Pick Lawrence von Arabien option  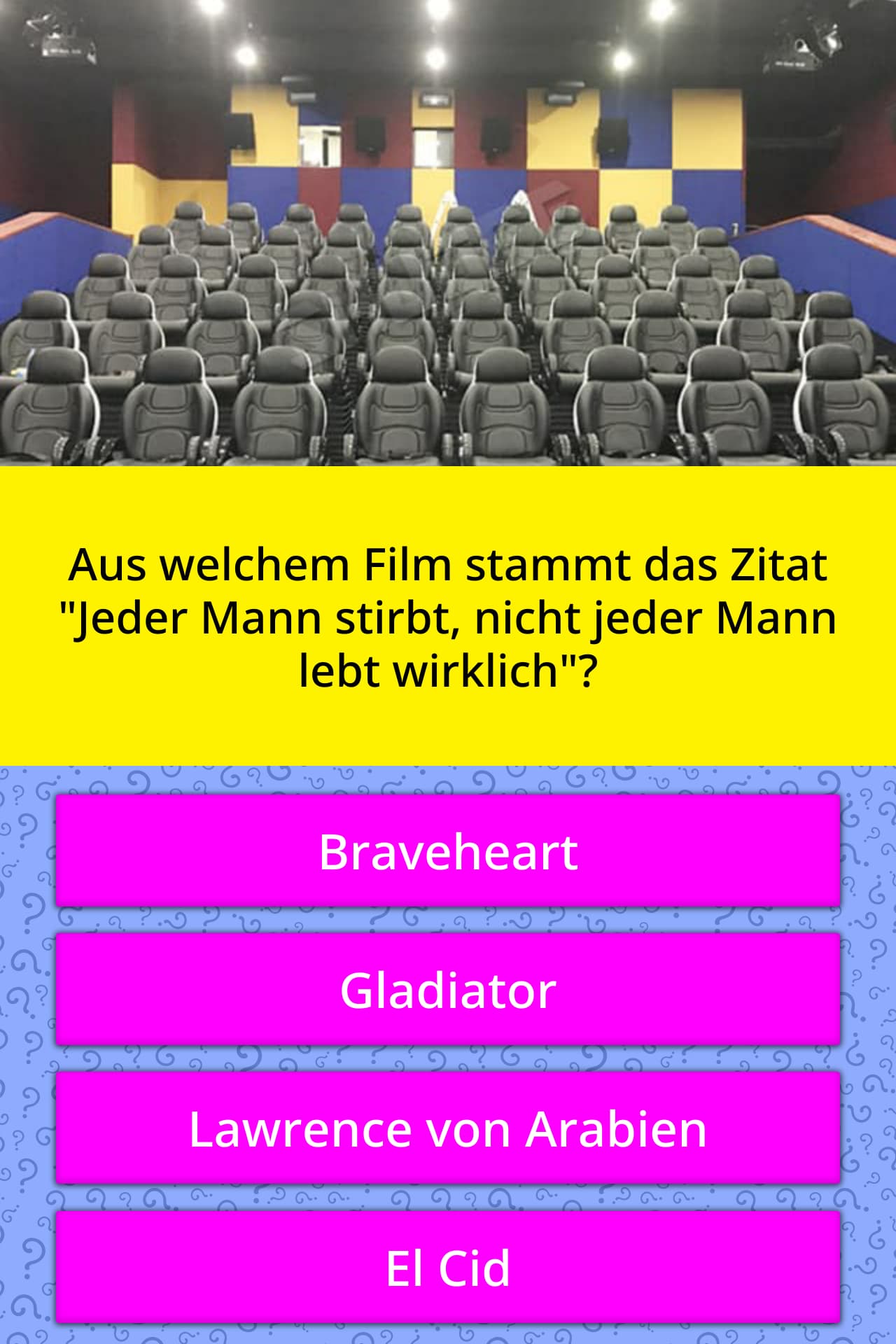pyautogui.click(x=448, y=1128)
